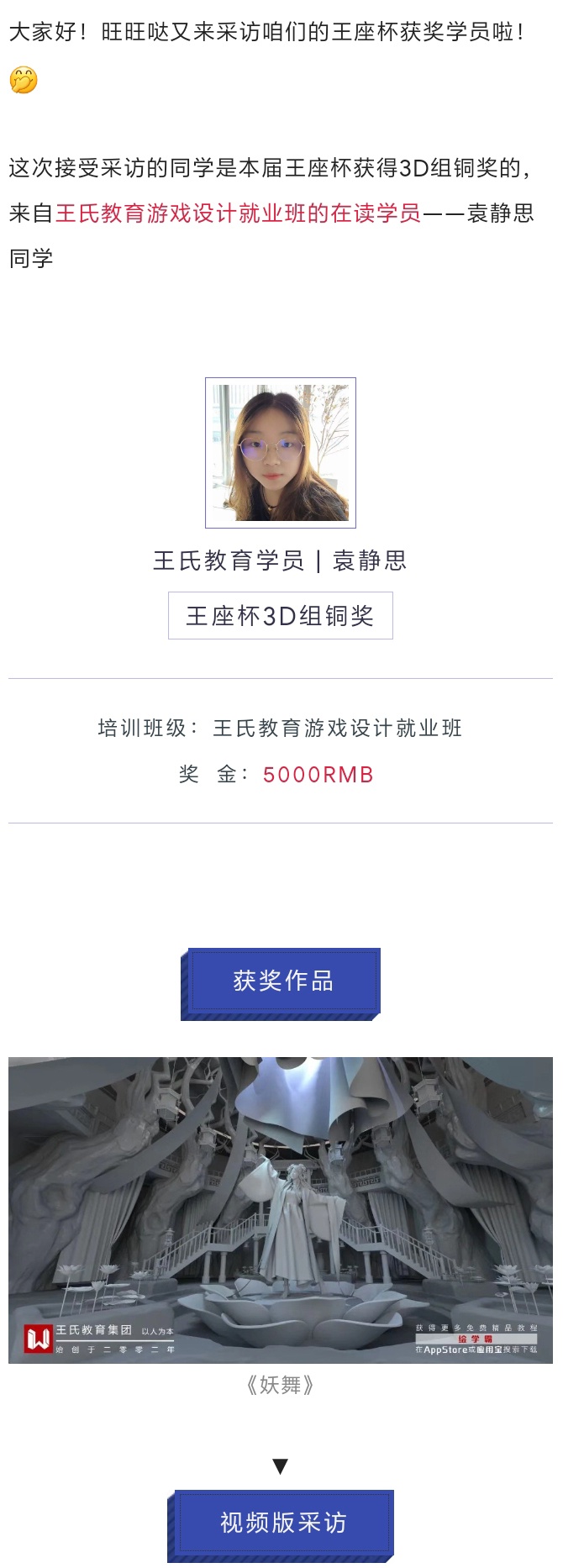View the portrait photo of 袁静思
The height and width of the screenshot is (1568, 563).
[x=281, y=453]
